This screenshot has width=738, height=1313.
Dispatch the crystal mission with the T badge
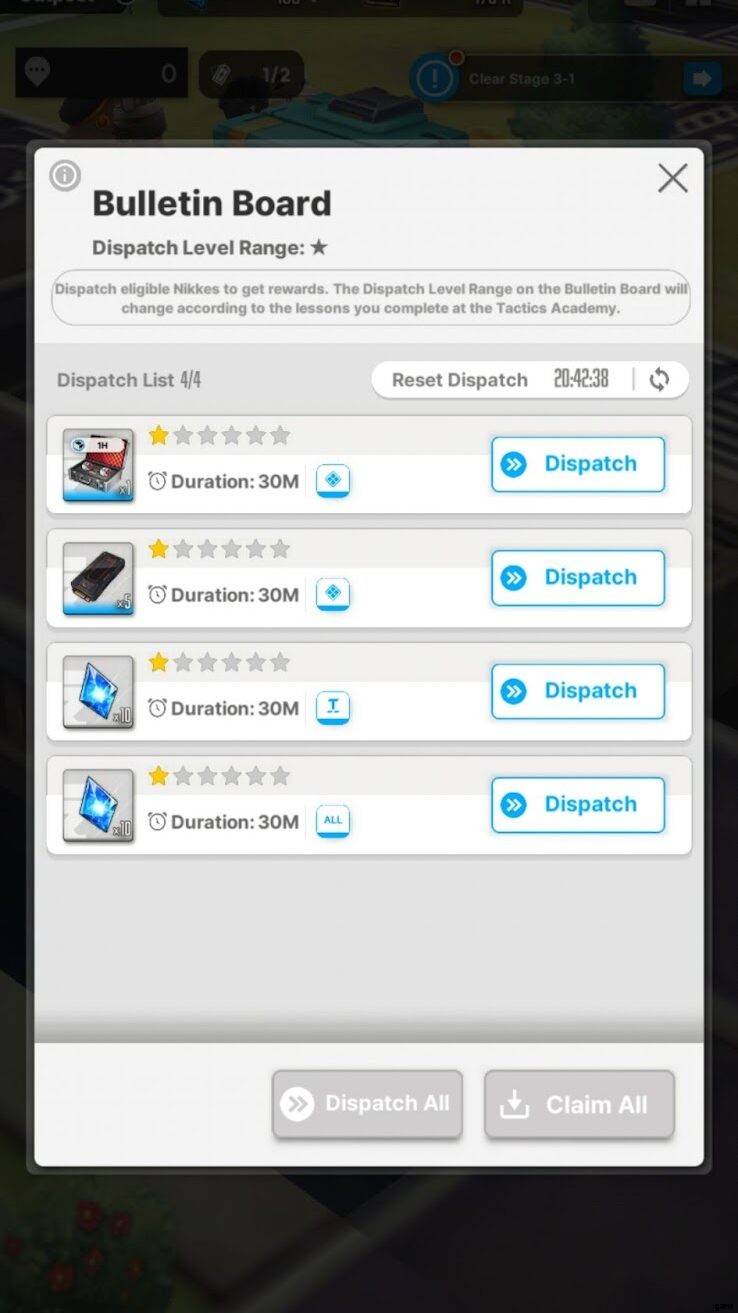pos(578,691)
